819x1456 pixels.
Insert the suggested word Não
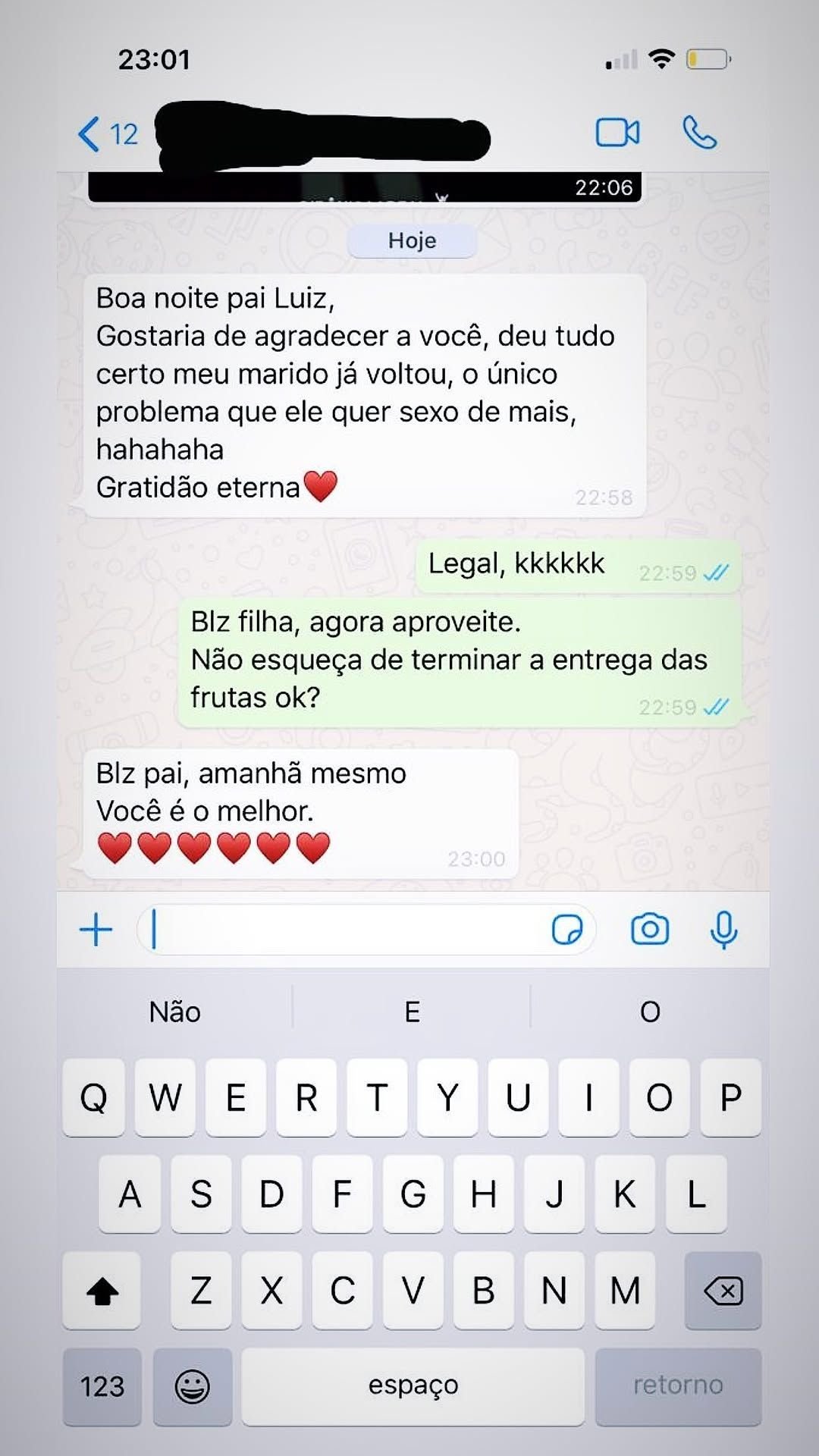tap(175, 1012)
